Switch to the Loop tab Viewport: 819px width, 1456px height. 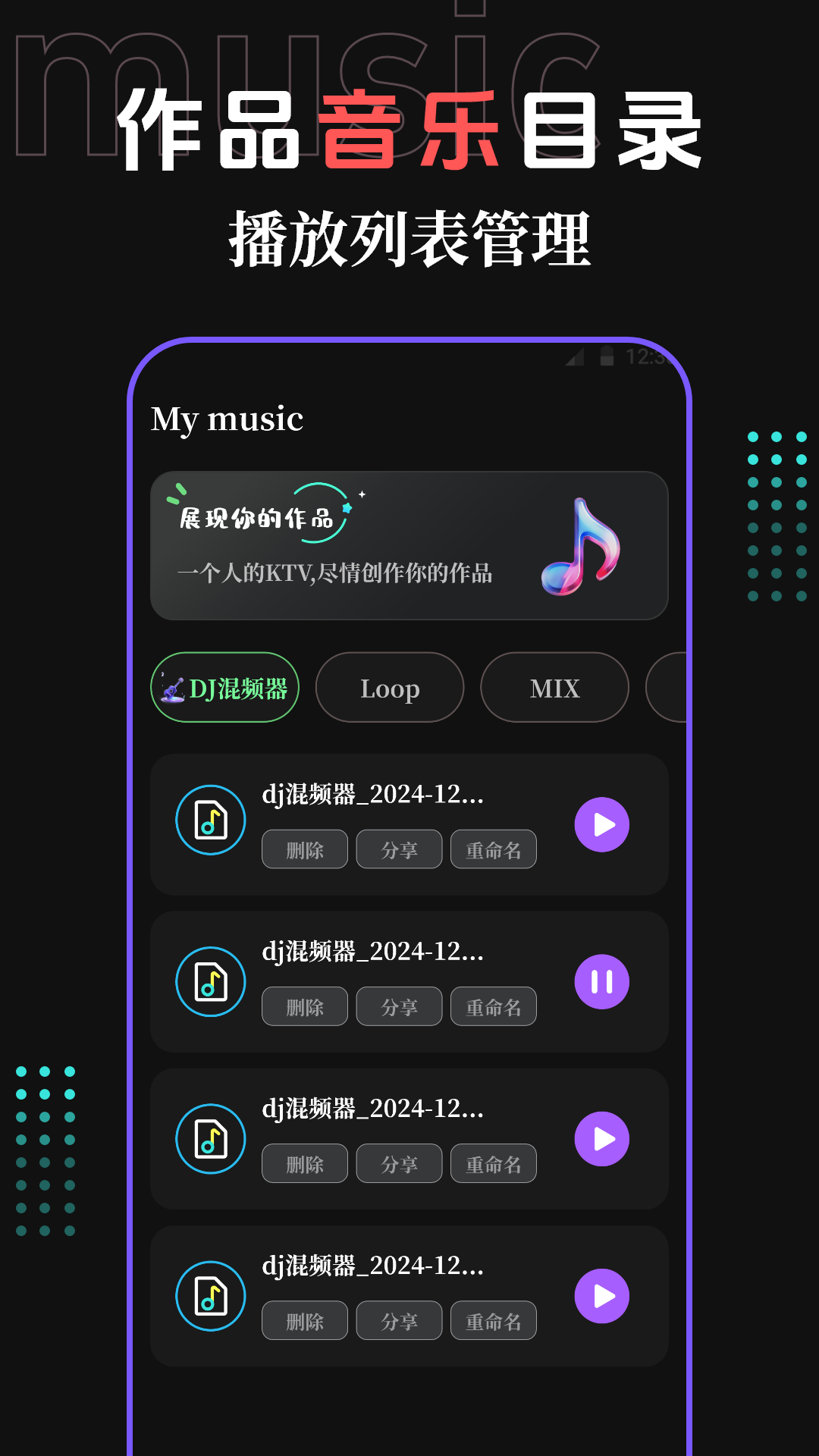pyautogui.click(x=389, y=687)
